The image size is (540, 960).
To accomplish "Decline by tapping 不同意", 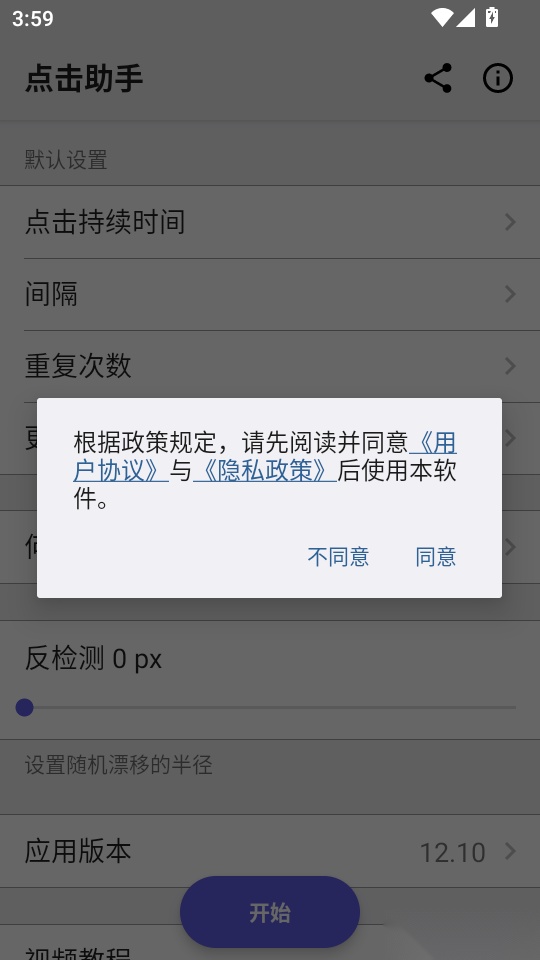I will click(338, 557).
